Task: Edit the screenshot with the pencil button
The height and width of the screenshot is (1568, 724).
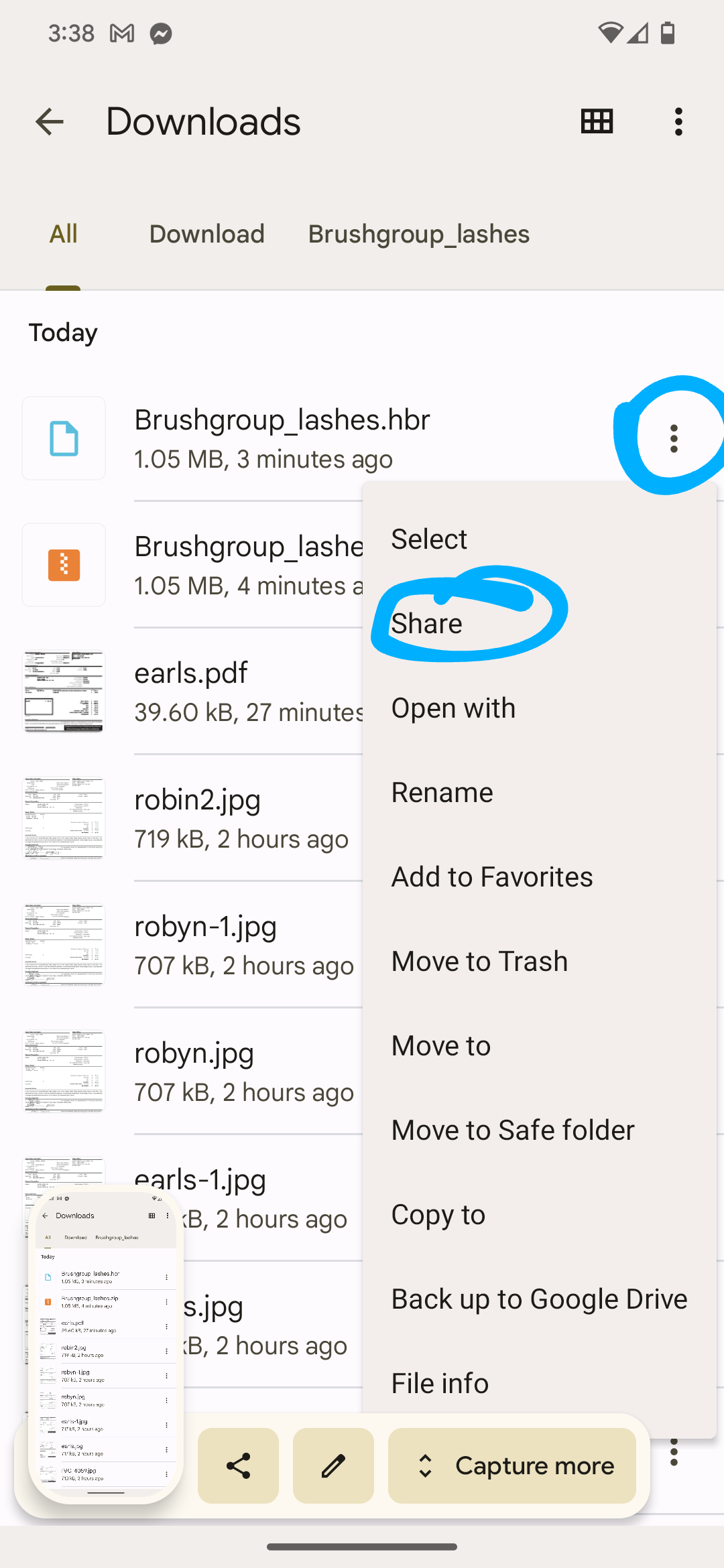Action: click(x=333, y=1466)
